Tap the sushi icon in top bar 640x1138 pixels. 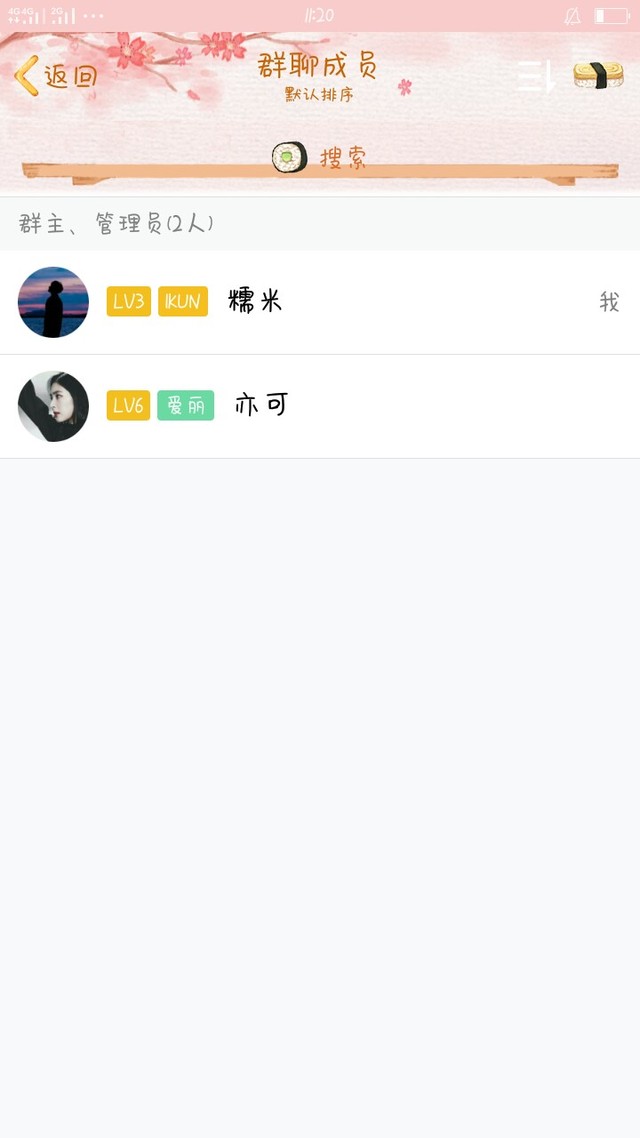coord(598,75)
